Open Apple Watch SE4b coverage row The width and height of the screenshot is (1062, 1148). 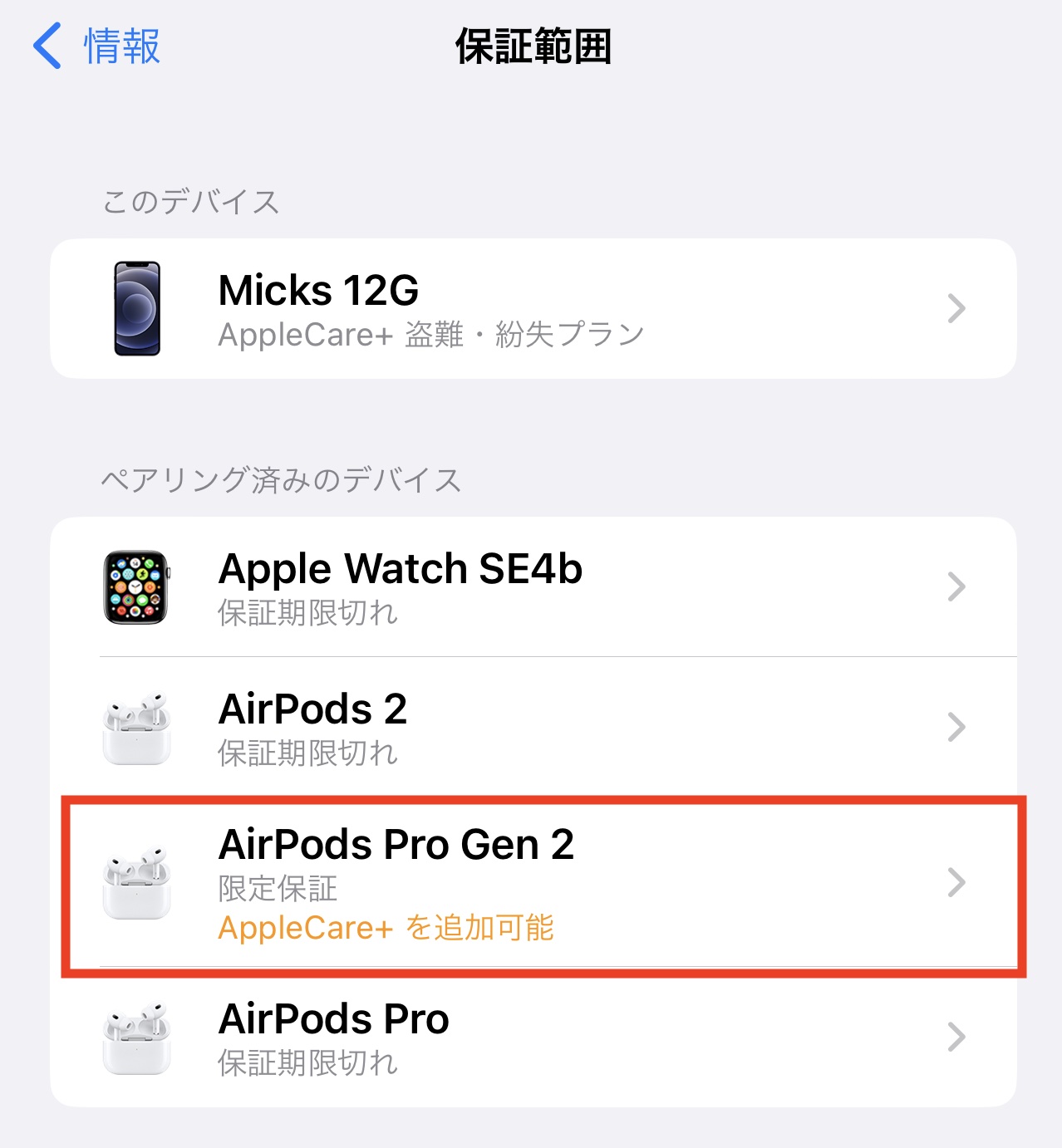click(x=532, y=587)
